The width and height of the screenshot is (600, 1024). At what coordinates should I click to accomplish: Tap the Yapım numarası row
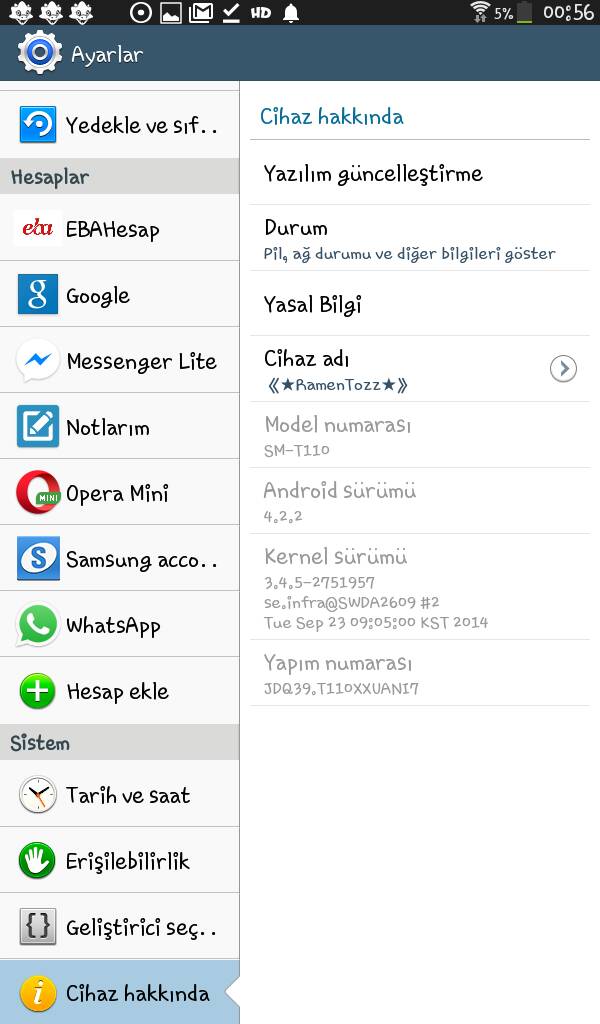420,674
